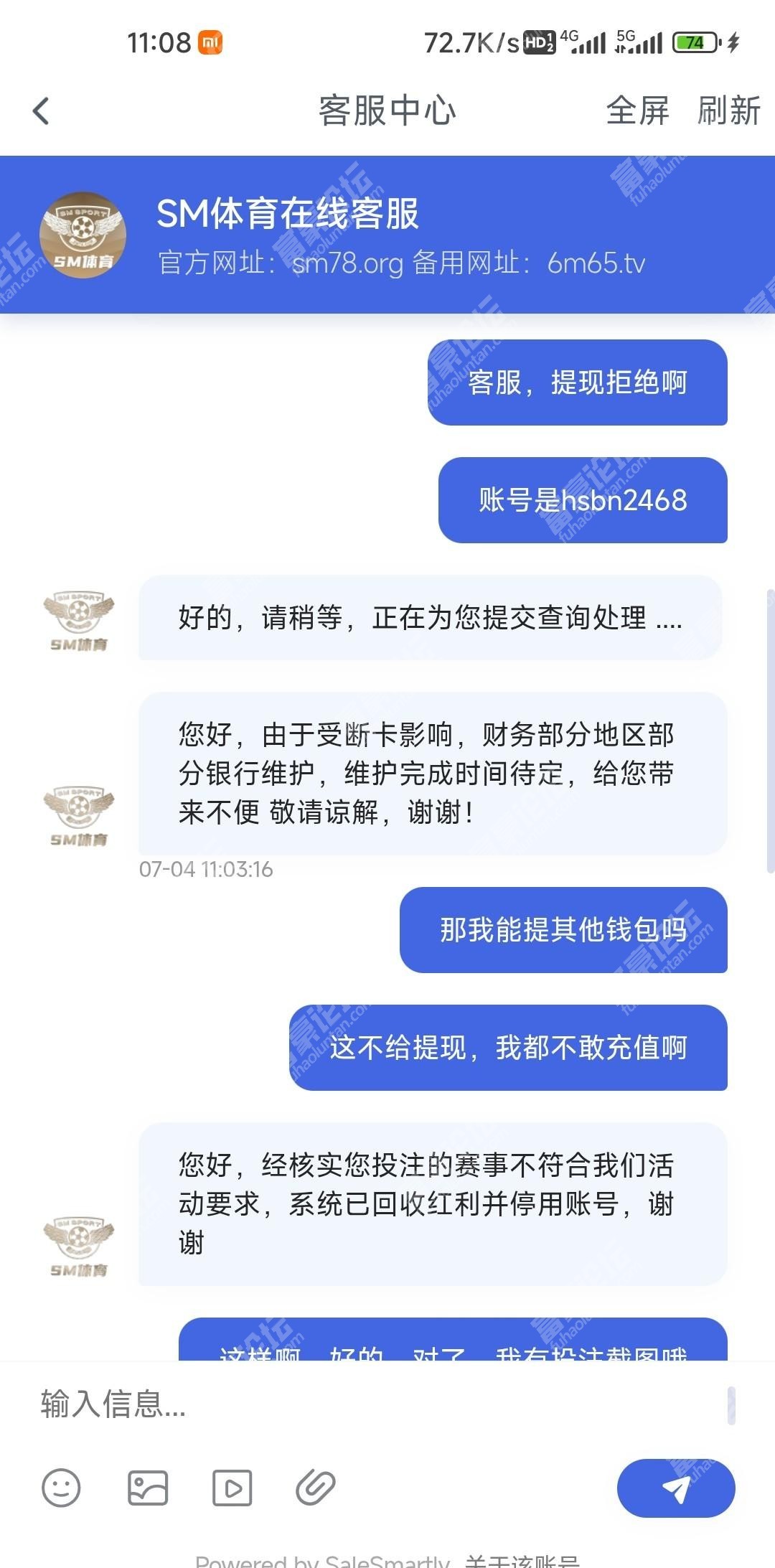Go back from the 客服中心 page

point(42,111)
